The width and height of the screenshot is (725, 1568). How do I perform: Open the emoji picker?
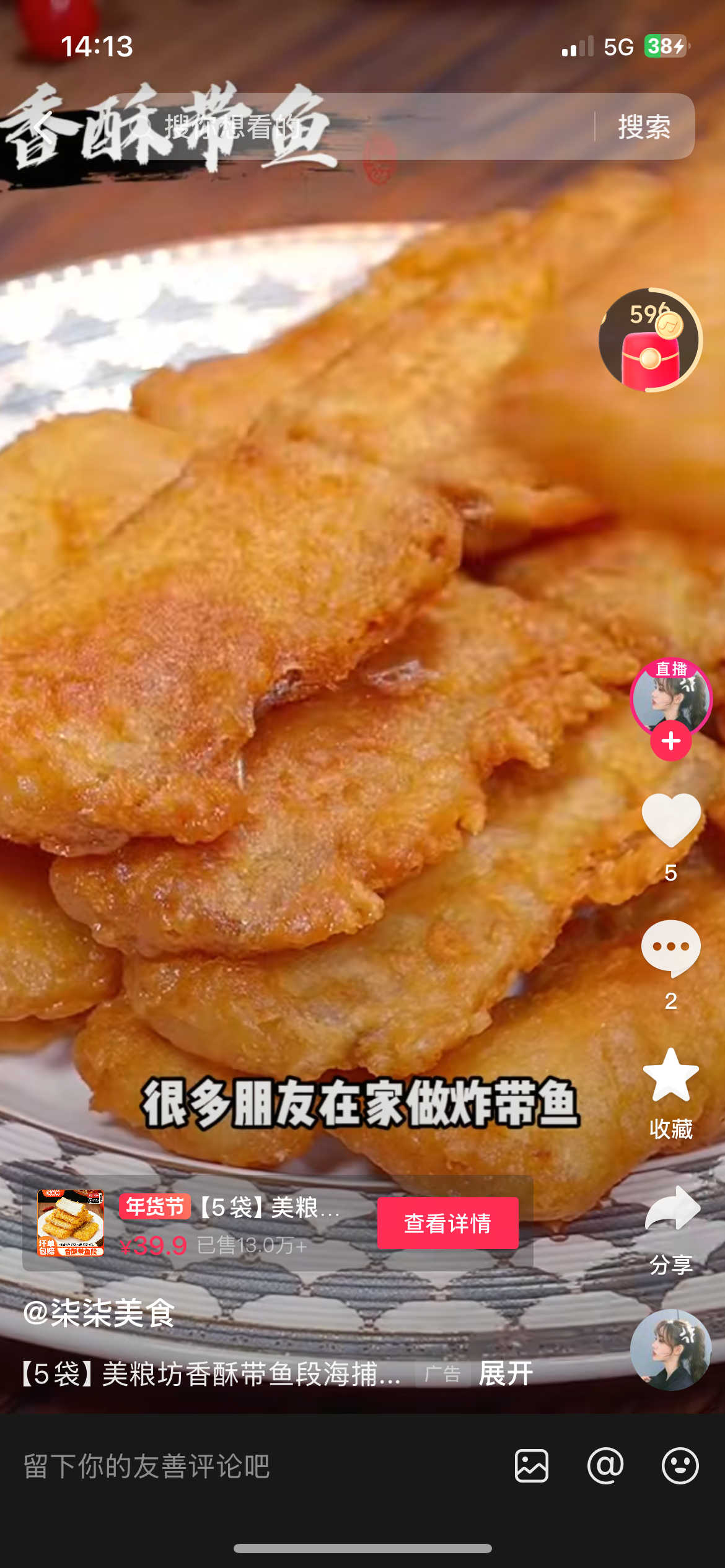pos(680,1466)
